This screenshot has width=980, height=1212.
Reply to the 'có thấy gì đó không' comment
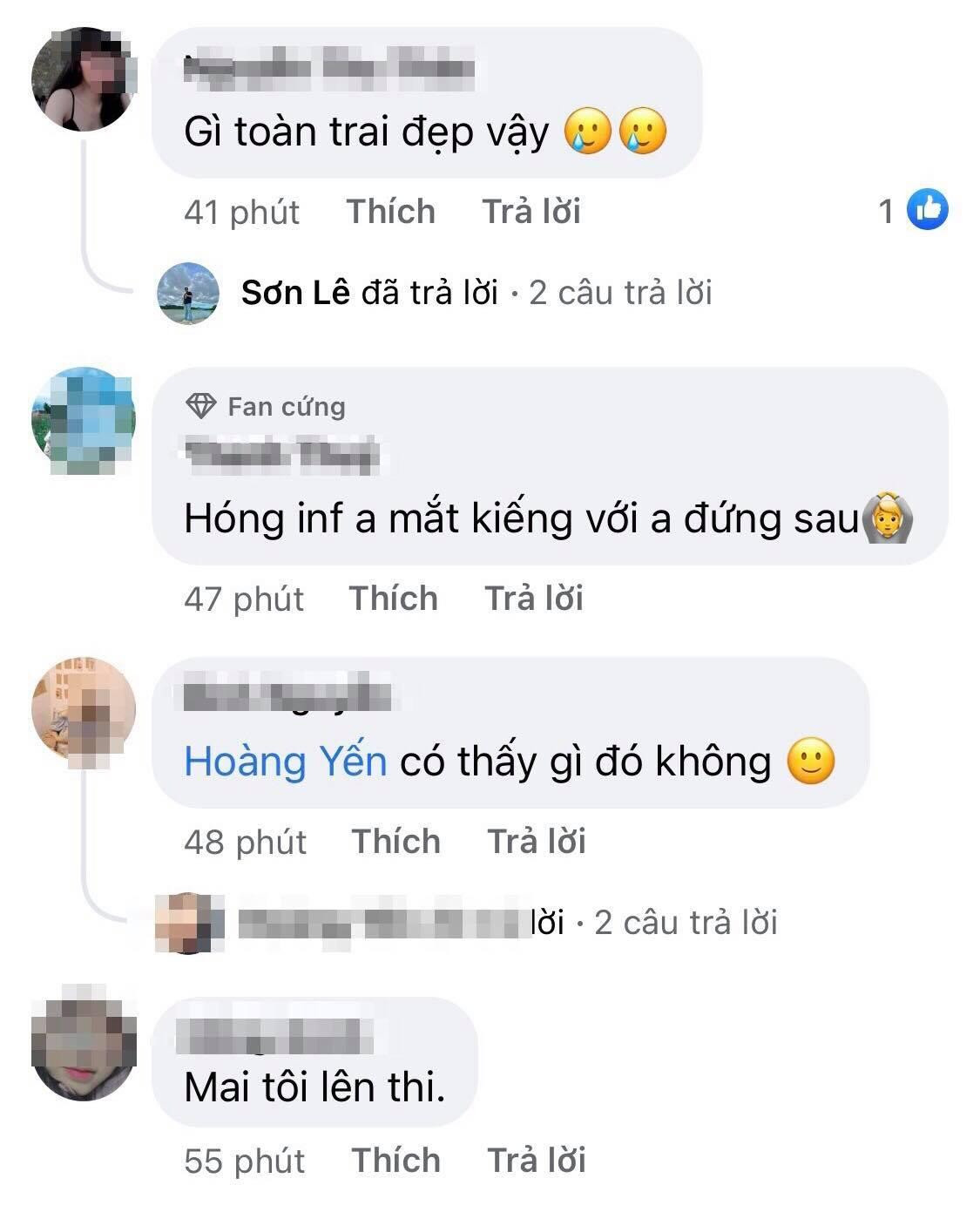tap(536, 842)
